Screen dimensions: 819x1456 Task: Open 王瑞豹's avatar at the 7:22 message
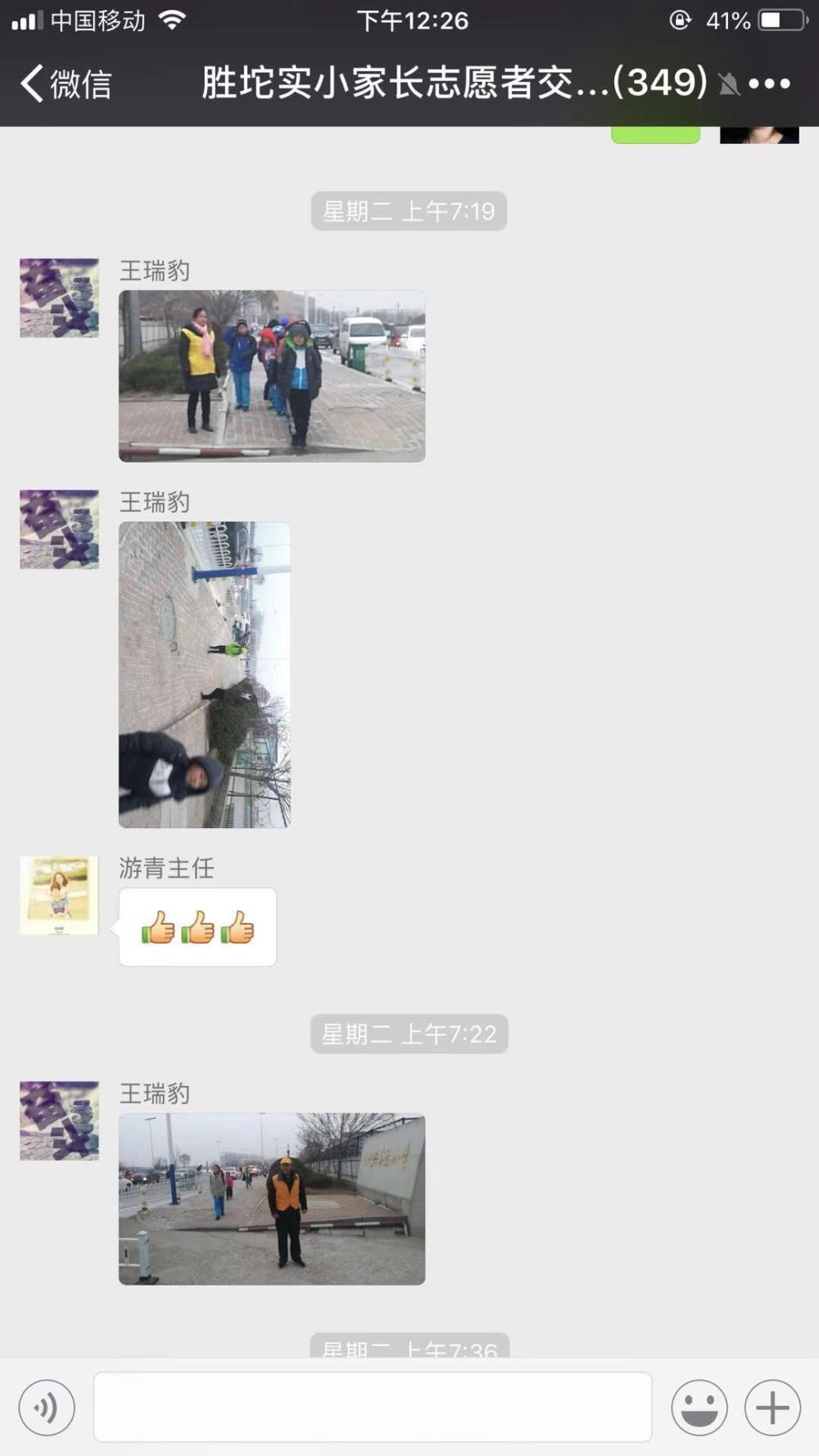(x=59, y=1120)
